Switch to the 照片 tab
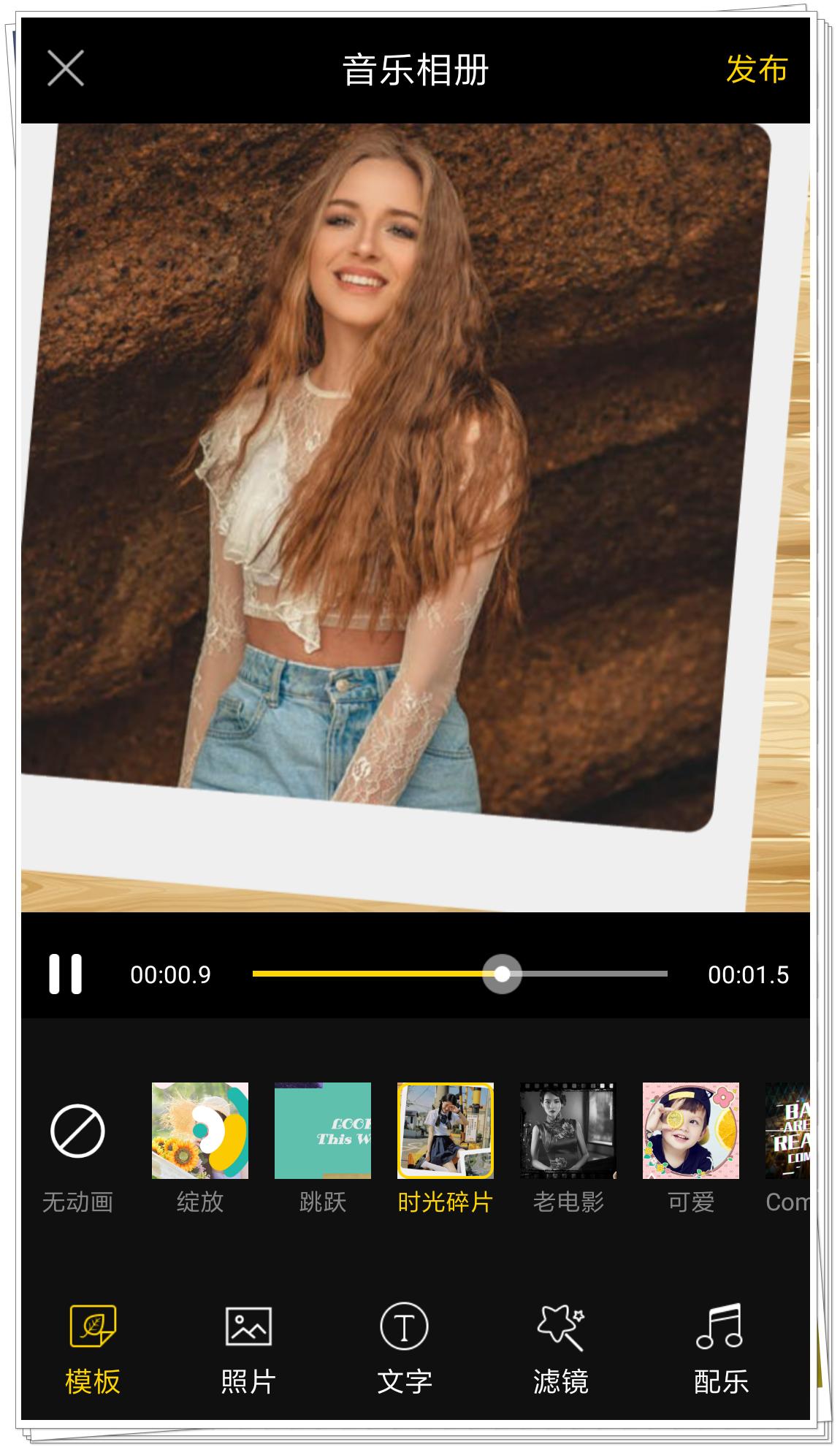 248,1348
